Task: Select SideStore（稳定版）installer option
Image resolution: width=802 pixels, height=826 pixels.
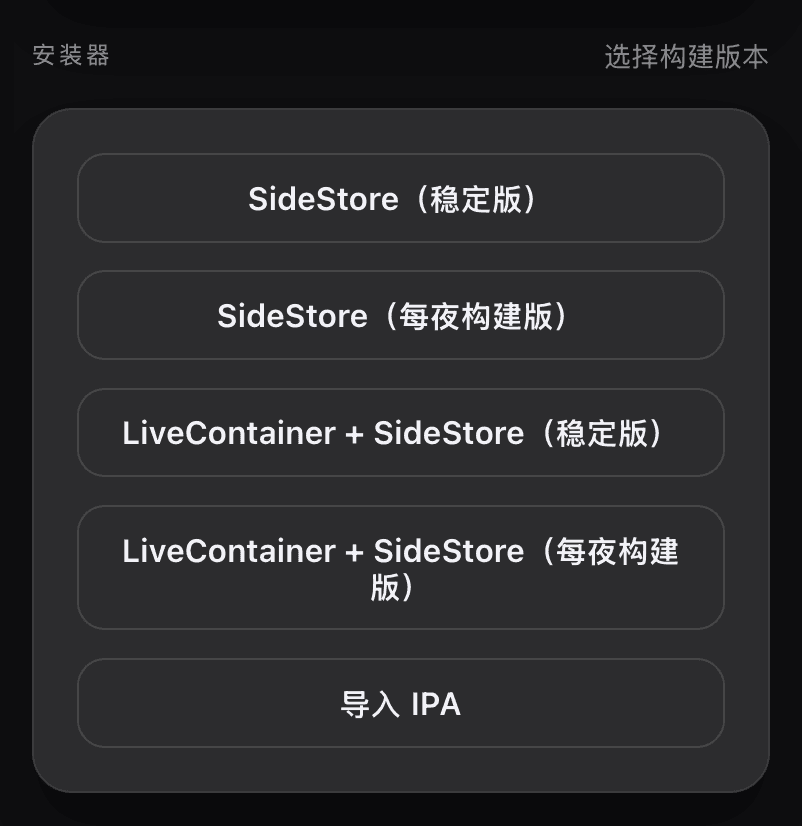Action: point(400,198)
